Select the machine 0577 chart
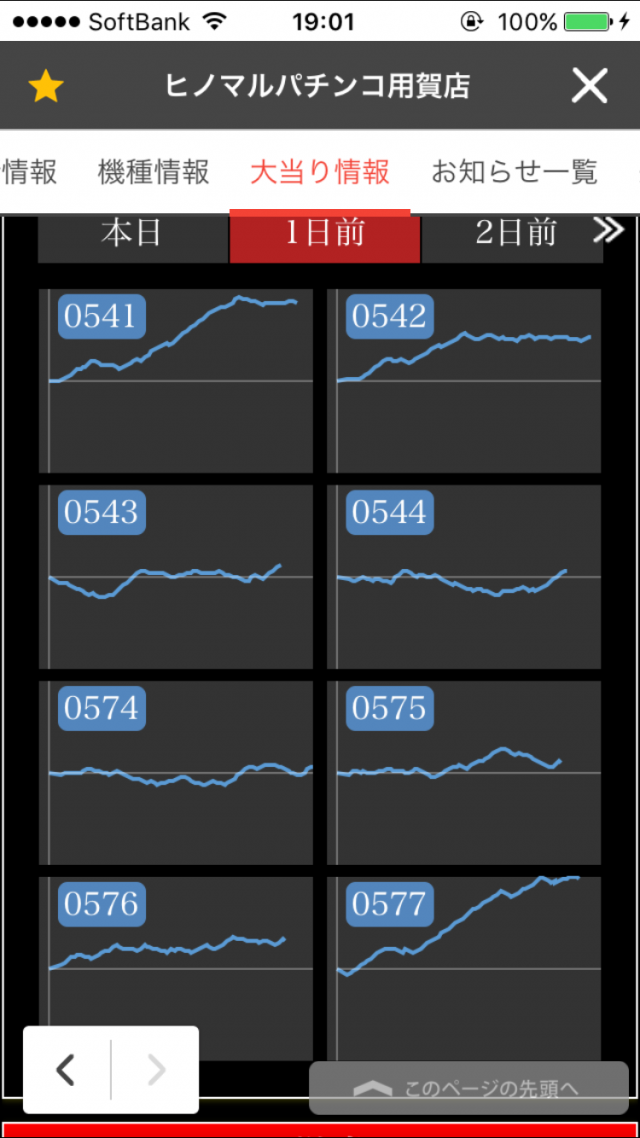640x1138 pixels. [x=464, y=966]
